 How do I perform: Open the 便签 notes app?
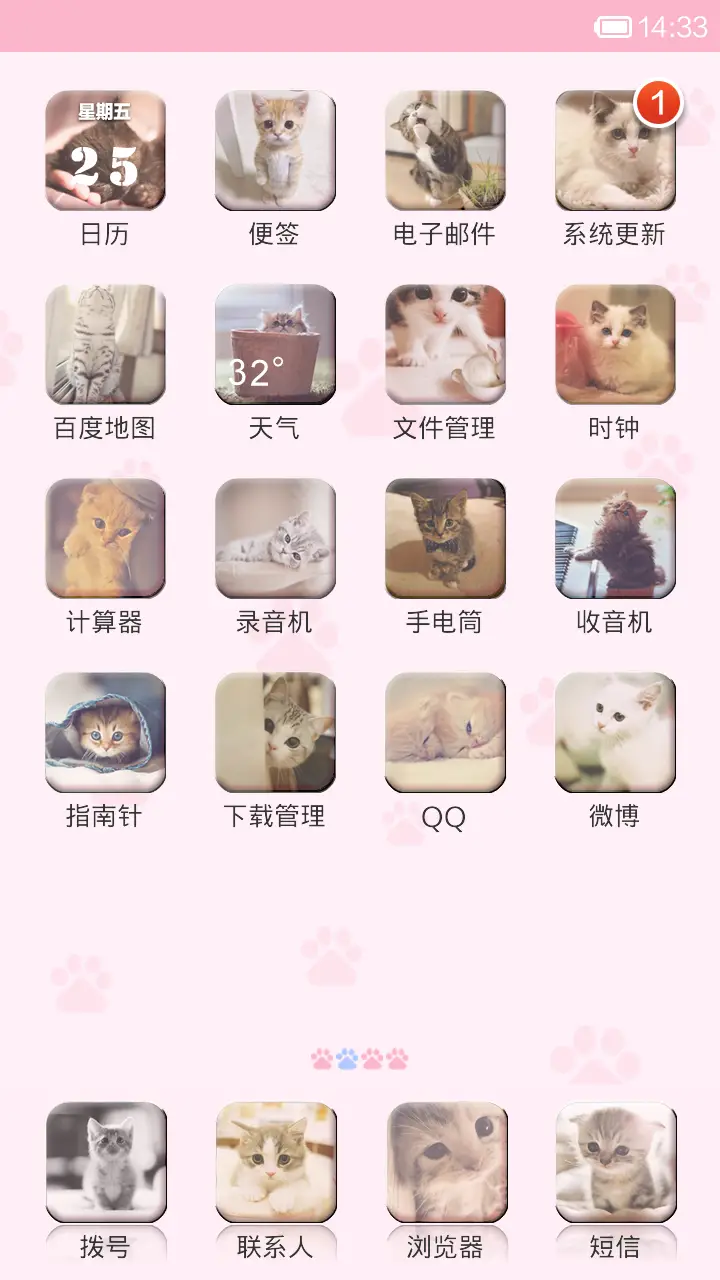[x=275, y=148]
